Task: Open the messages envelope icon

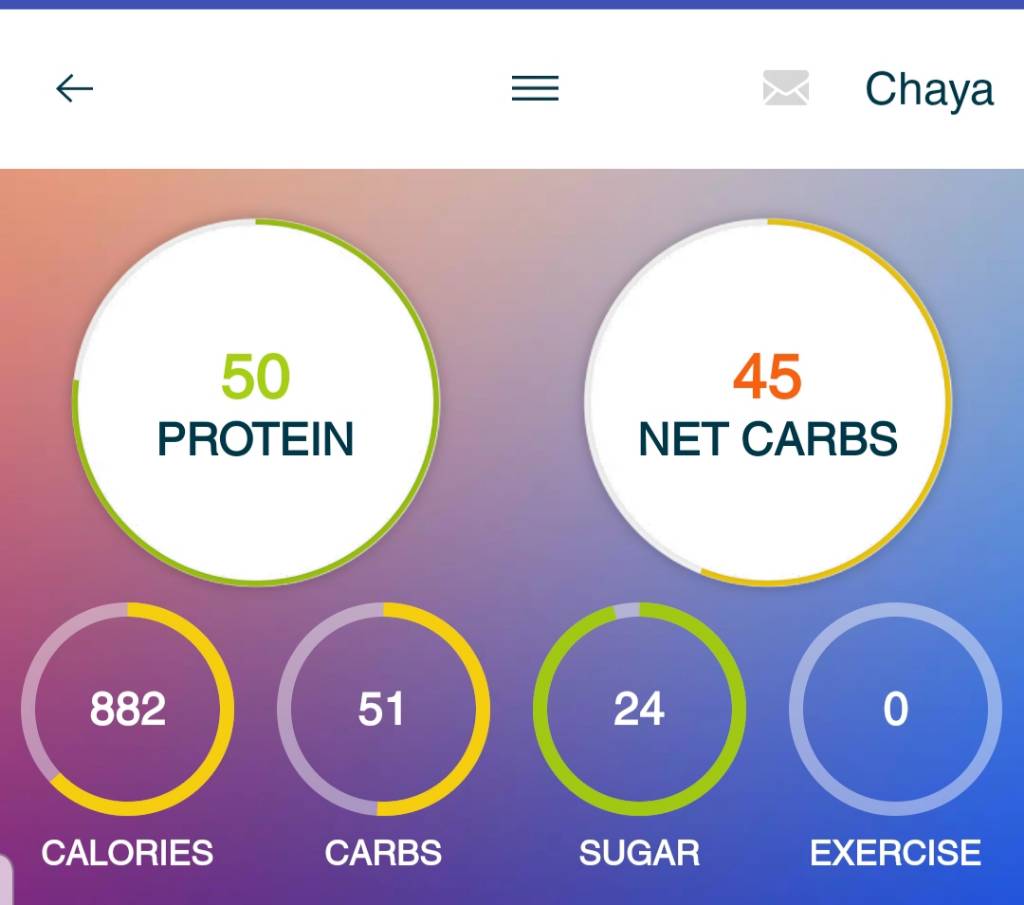Action: click(786, 87)
